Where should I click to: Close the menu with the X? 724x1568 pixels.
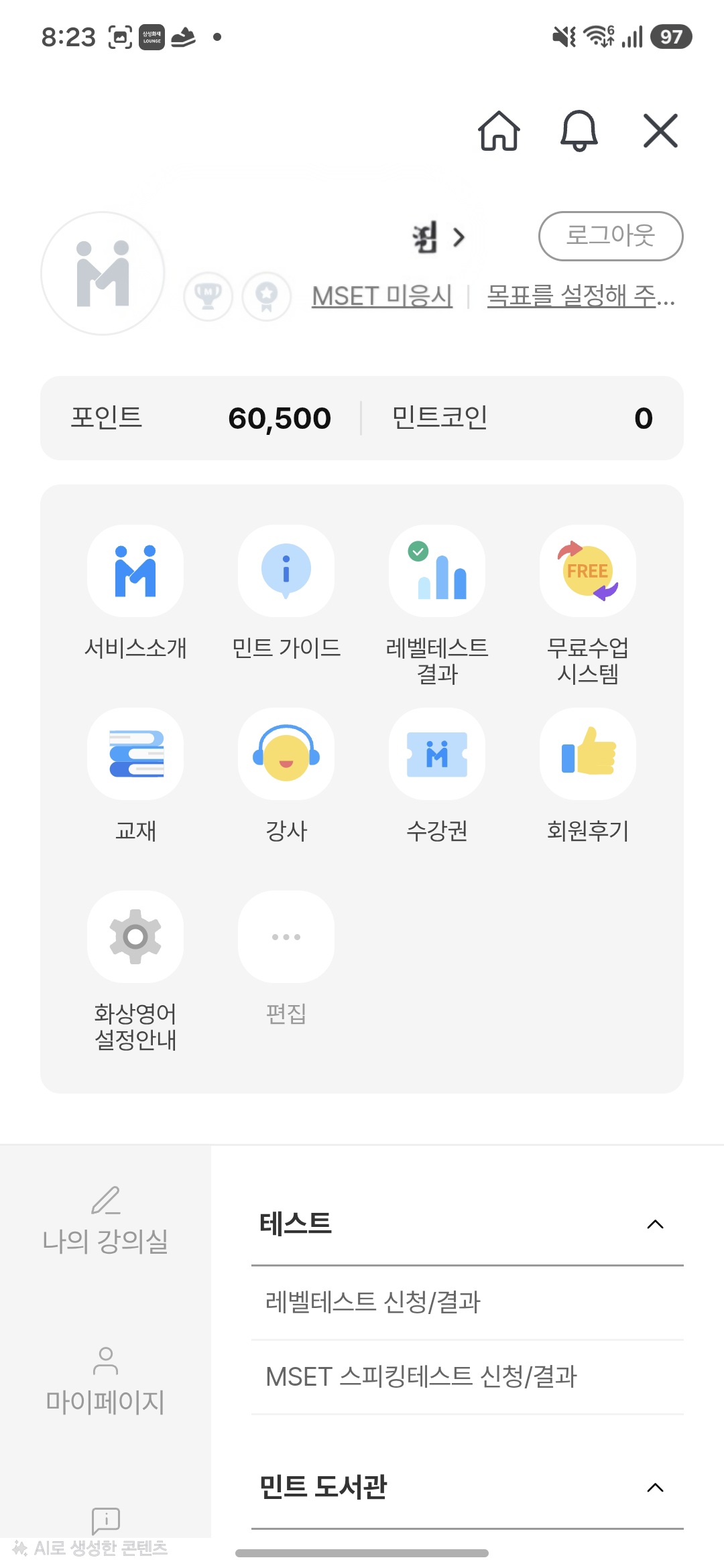coord(660,131)
